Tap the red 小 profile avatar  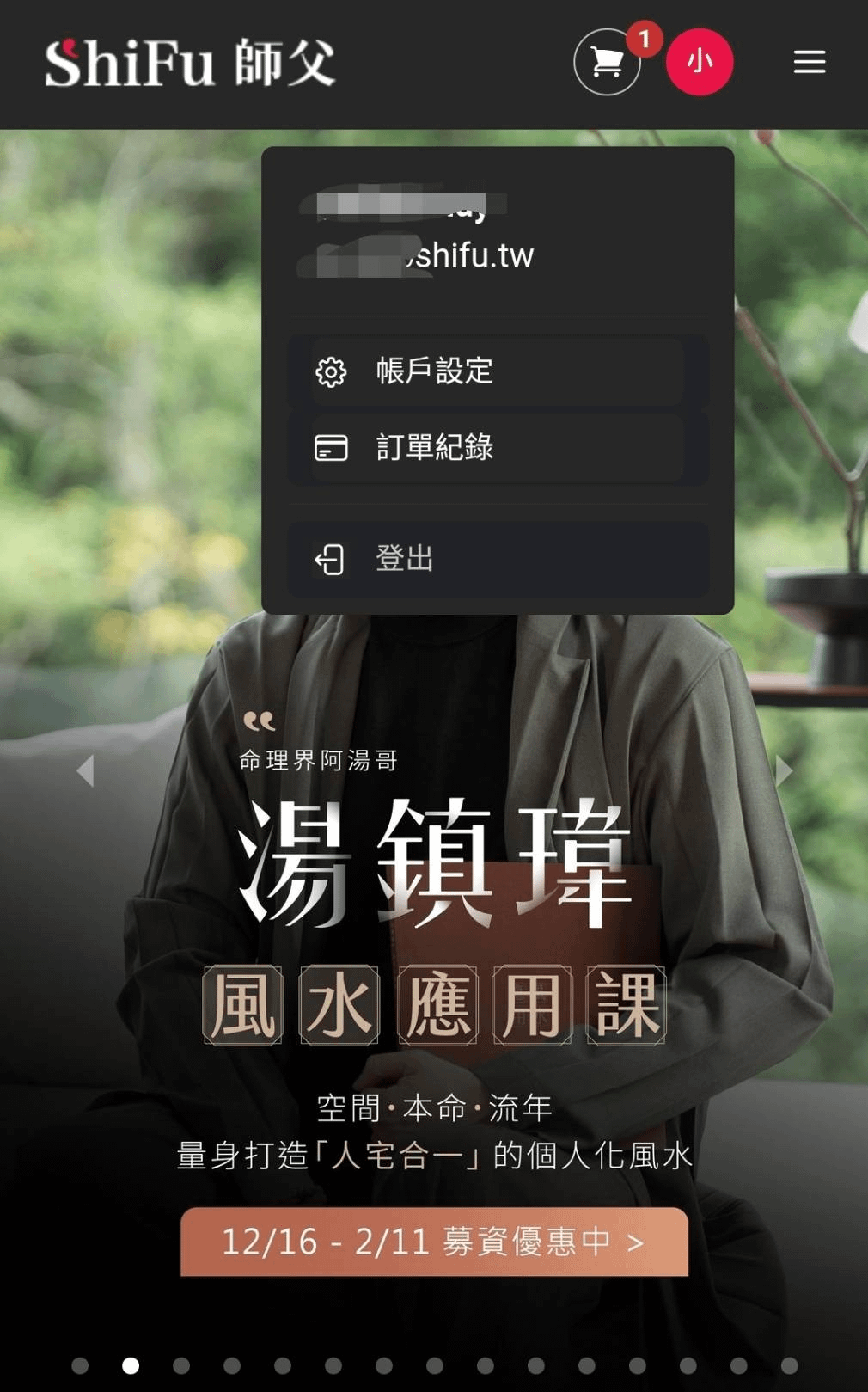700,62
